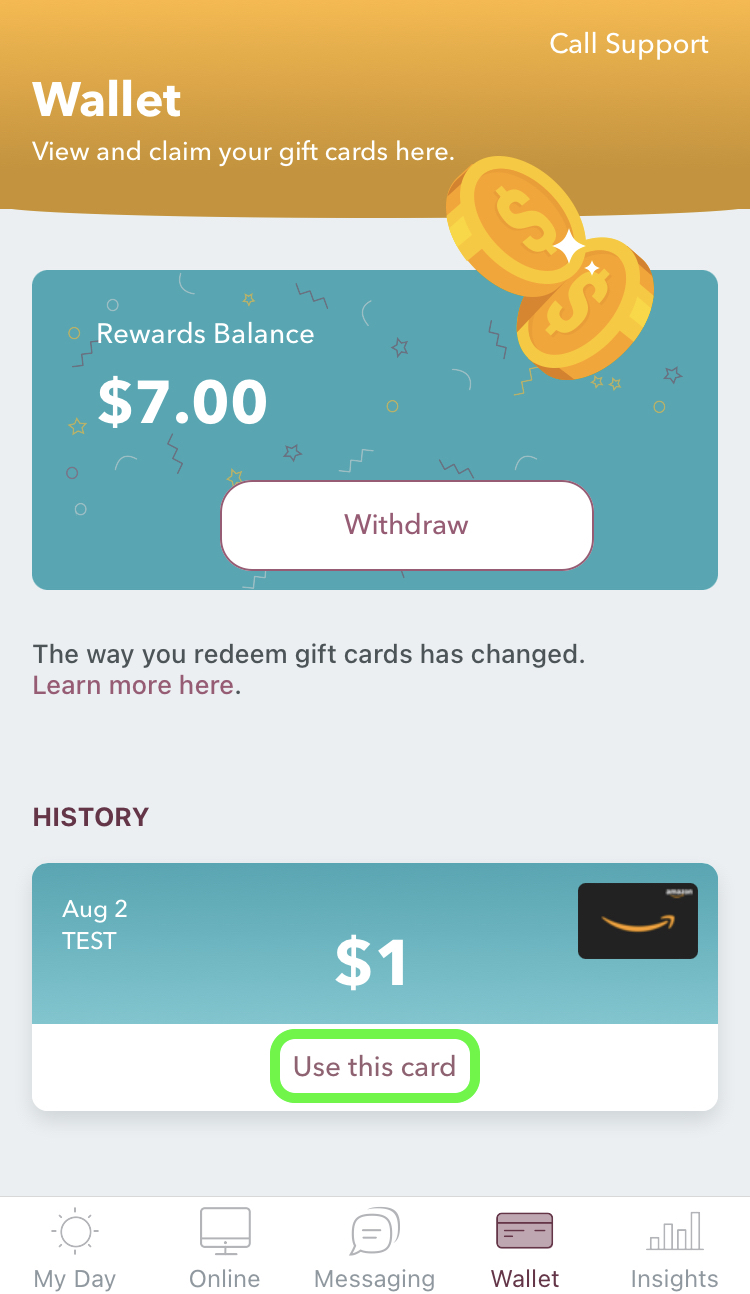This screenshot has width=750, height=1294.
Task: Select the Wallet tab
Action: coord(525,1247)
